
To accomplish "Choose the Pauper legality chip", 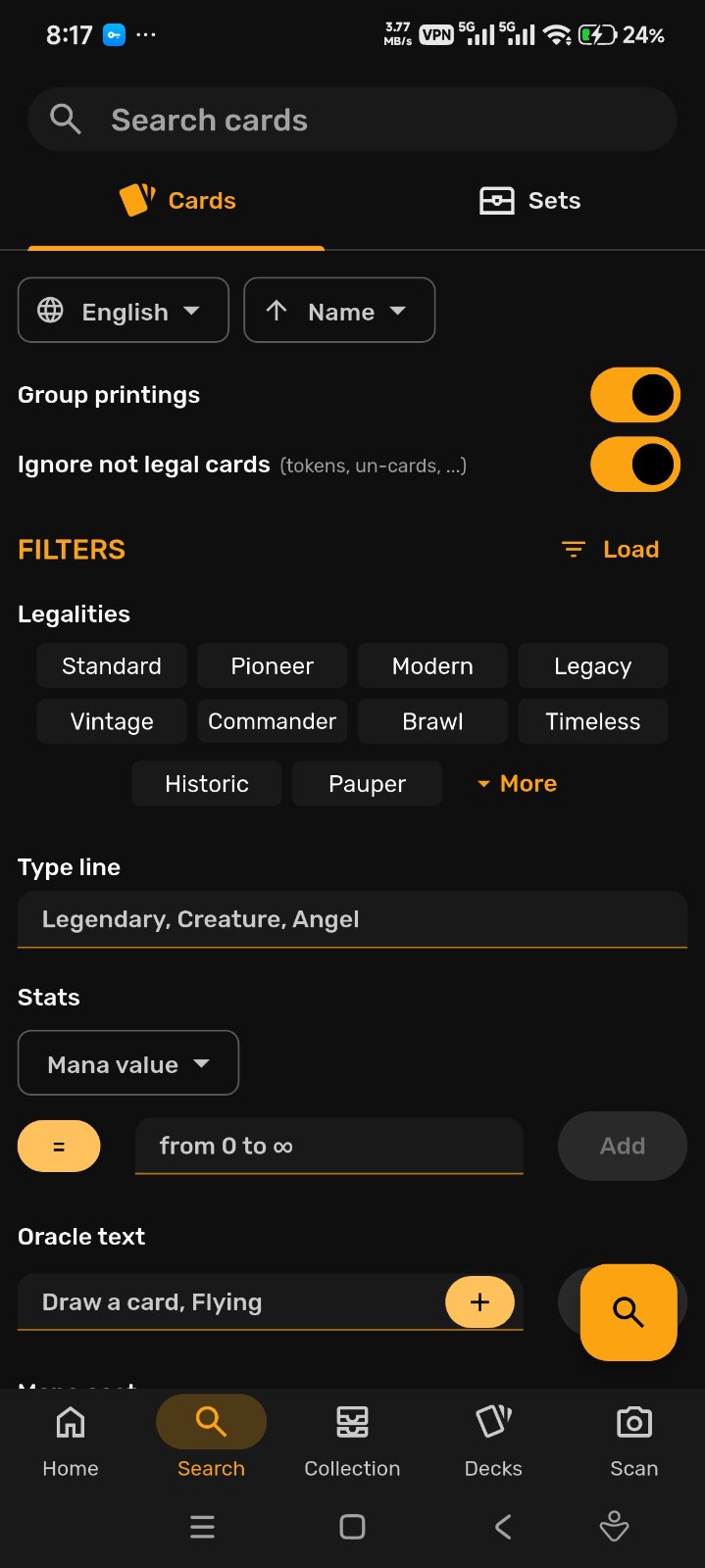I will click(x=367, y=784).
